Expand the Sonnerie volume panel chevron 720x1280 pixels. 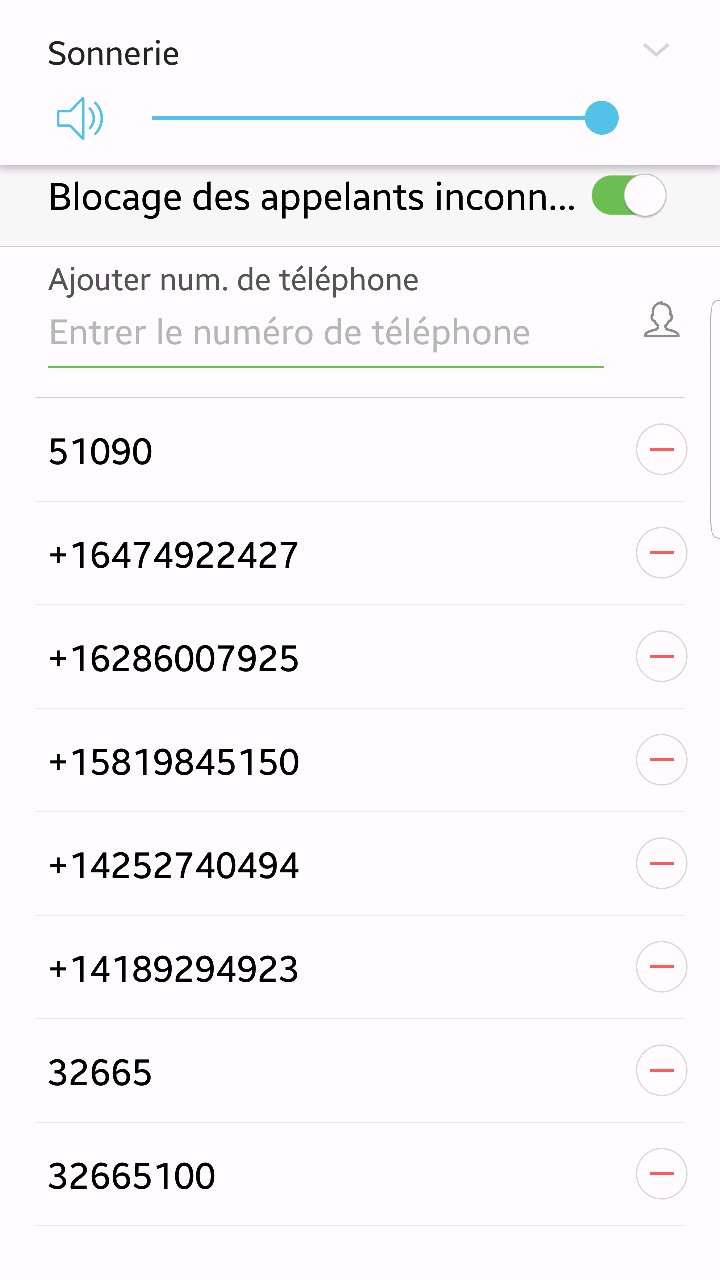tap(656, 50)
